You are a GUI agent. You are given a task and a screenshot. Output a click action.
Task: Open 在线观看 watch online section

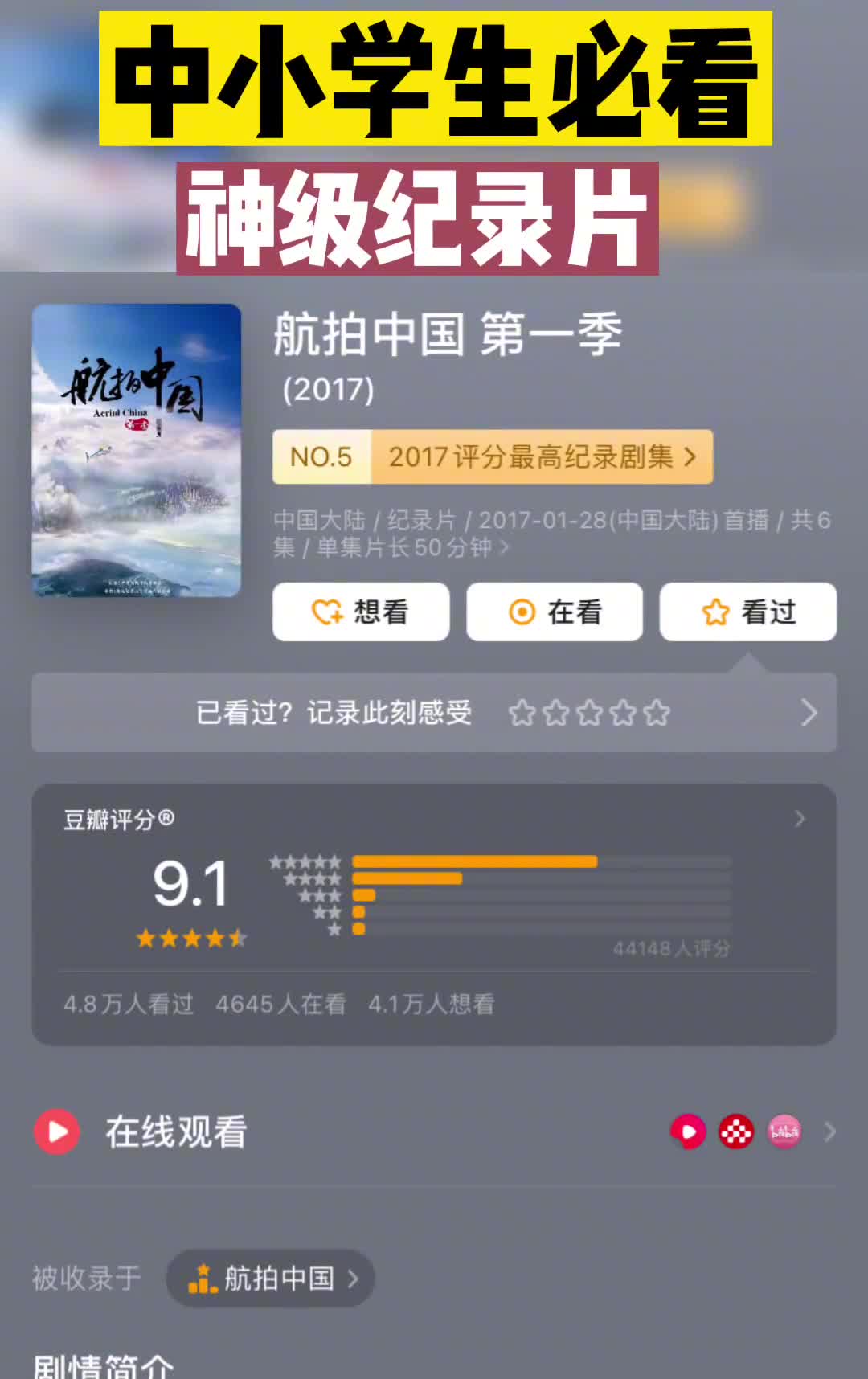pyautogui.click(x=174, y=1132)
